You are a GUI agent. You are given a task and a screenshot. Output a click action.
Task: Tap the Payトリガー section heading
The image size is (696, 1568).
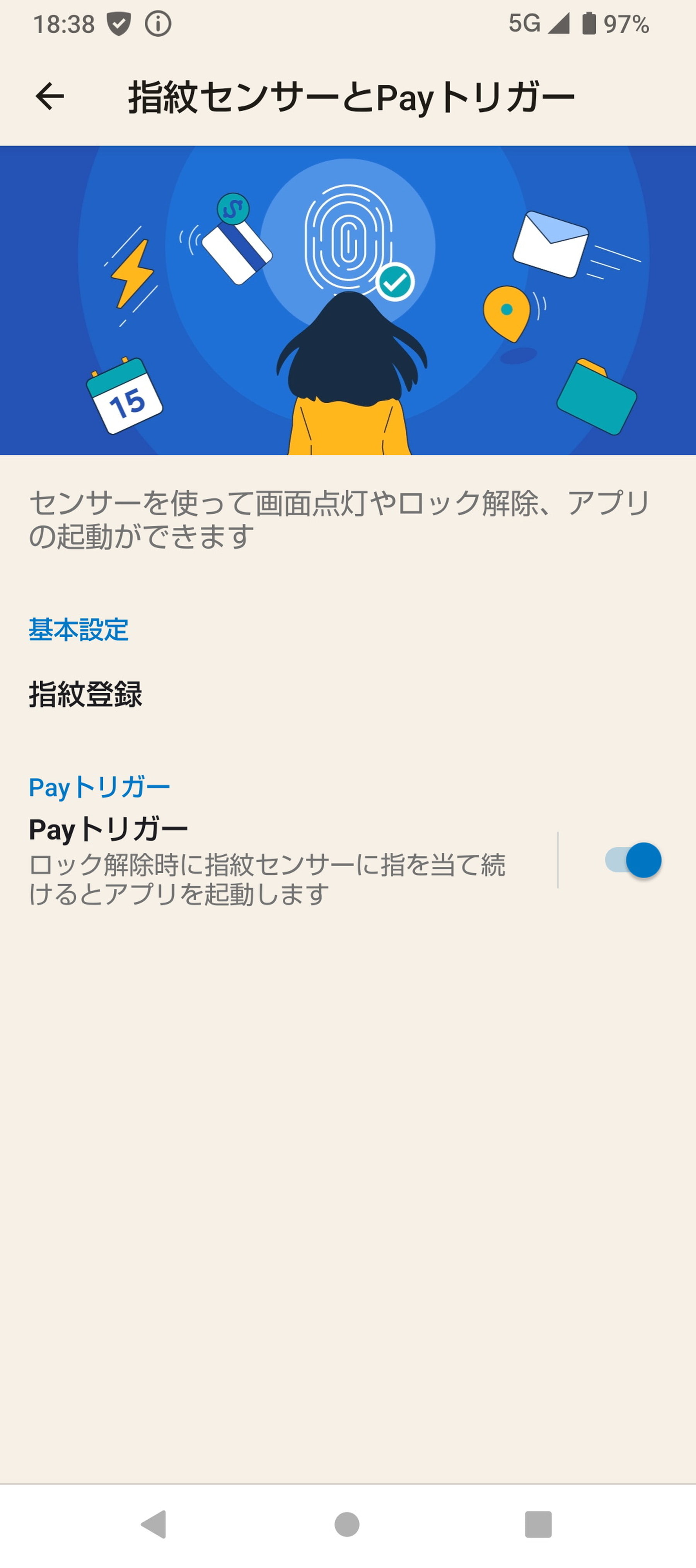click(x=99, y=786)
